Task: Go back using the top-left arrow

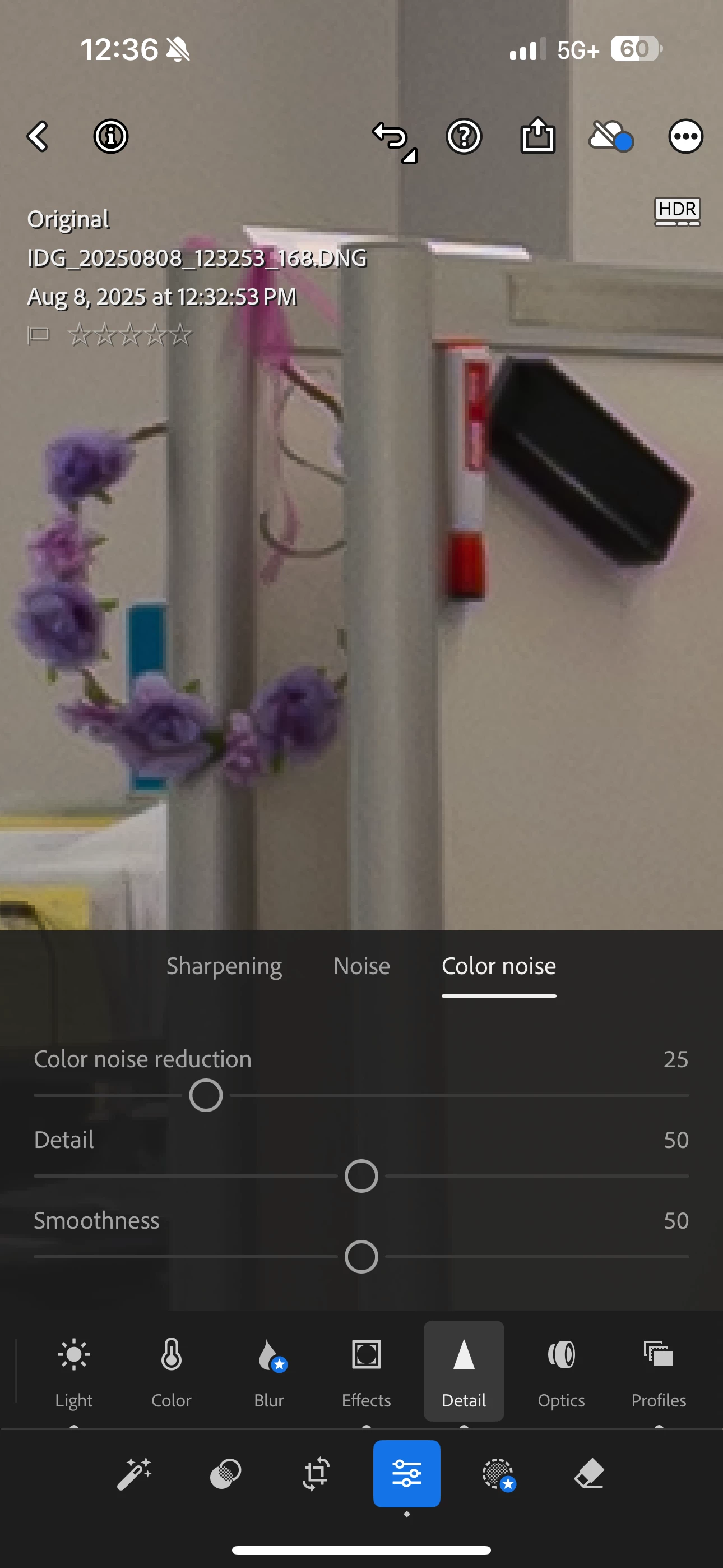Action: 38,136
